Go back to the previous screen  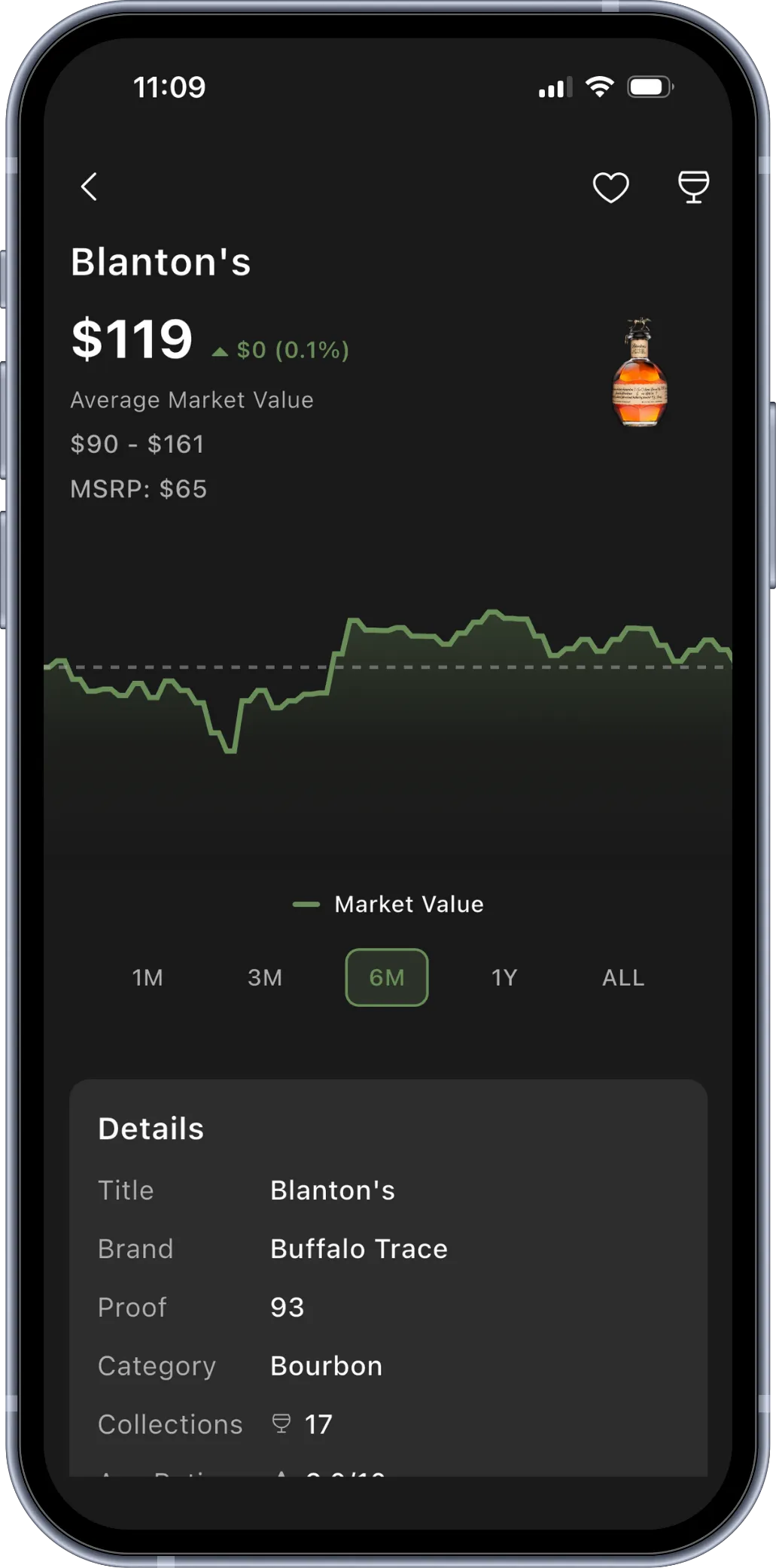[x=89, y=187]
